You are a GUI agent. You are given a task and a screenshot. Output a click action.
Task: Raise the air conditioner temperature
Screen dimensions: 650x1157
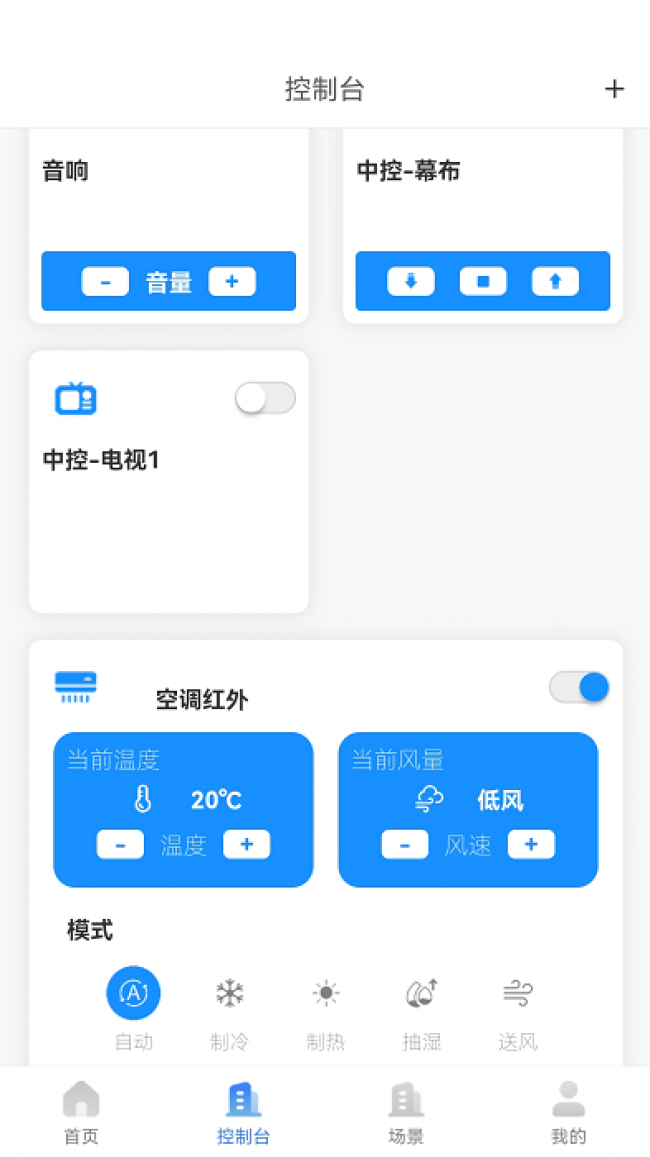[246, 845]
